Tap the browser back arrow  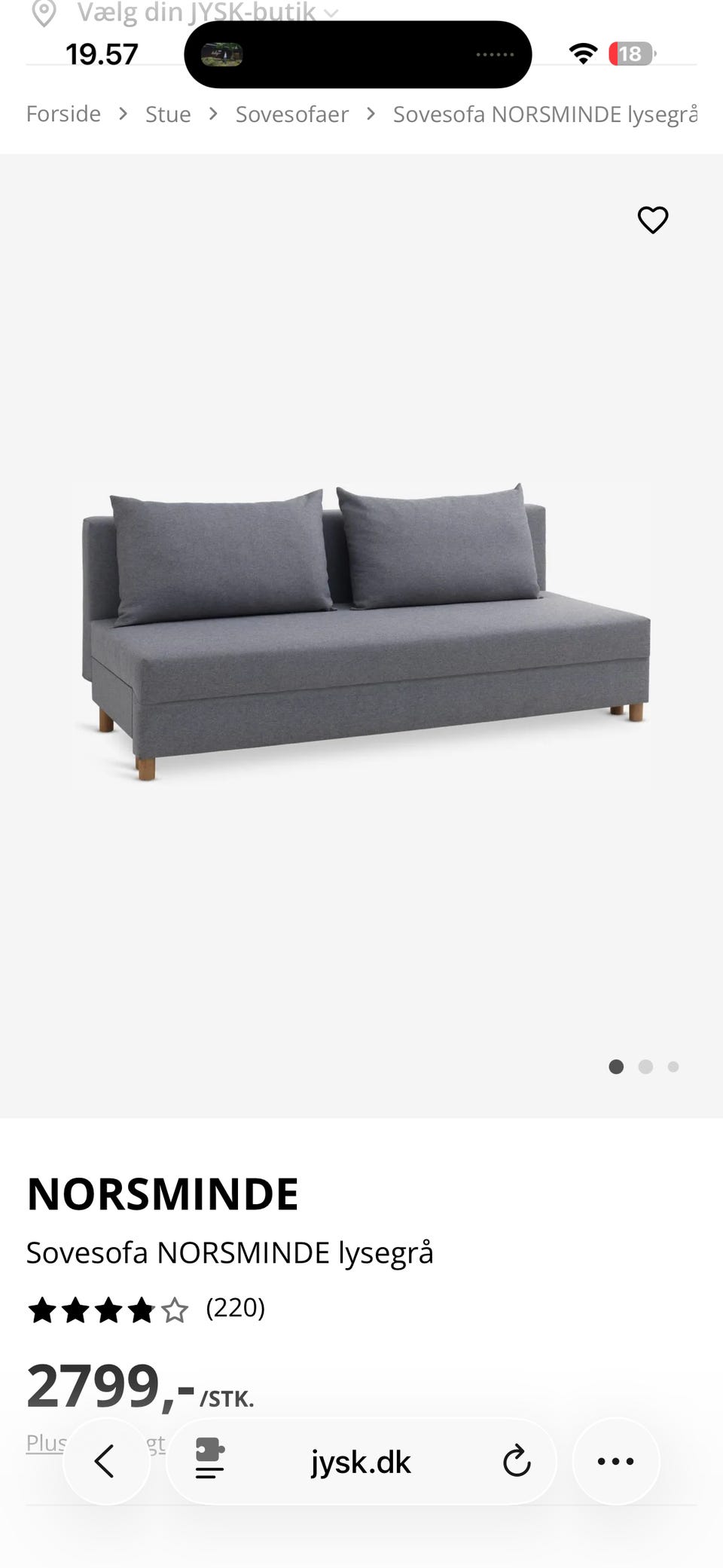105,1461
